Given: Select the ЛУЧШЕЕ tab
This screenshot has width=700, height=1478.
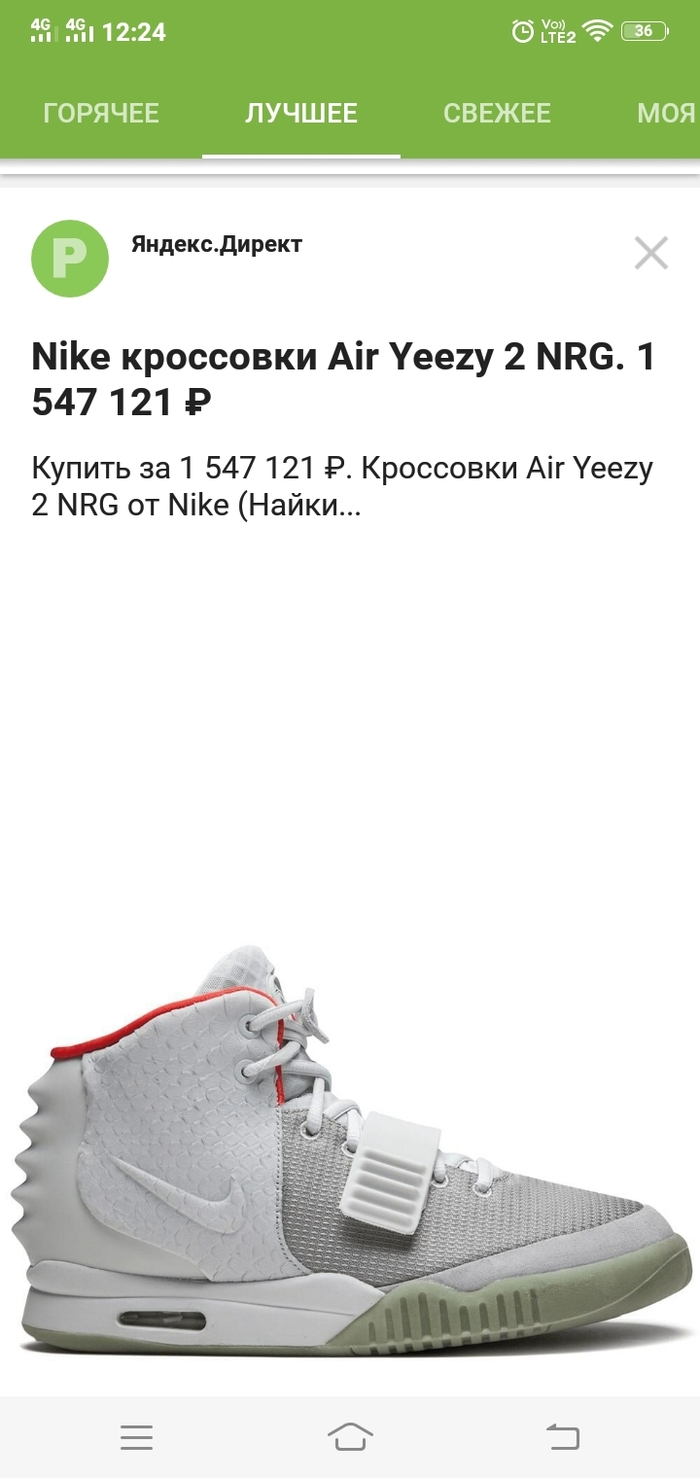Looking at the screenshot, I should click(x=301, y=113).
